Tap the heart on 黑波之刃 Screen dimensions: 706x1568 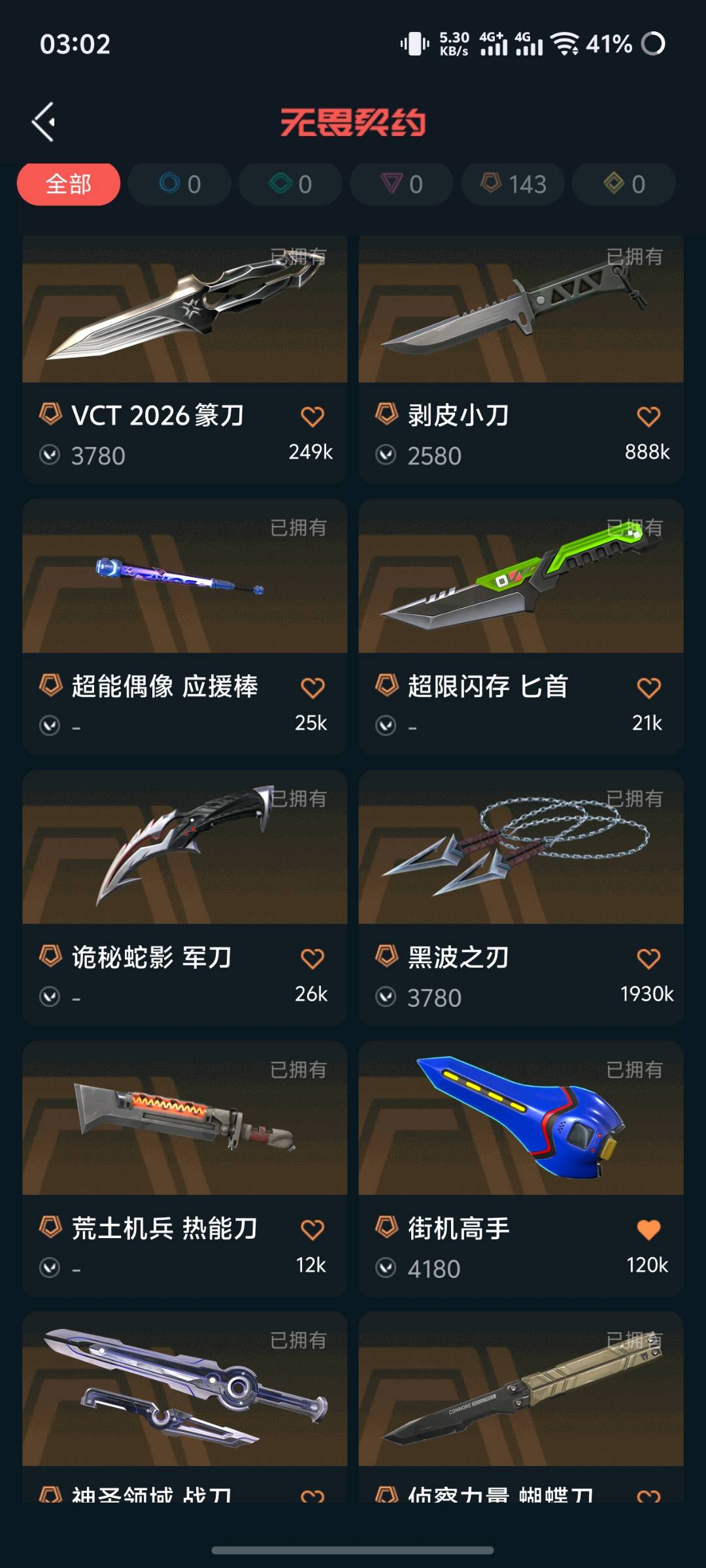pyautogui.click(x=648, y=959)
